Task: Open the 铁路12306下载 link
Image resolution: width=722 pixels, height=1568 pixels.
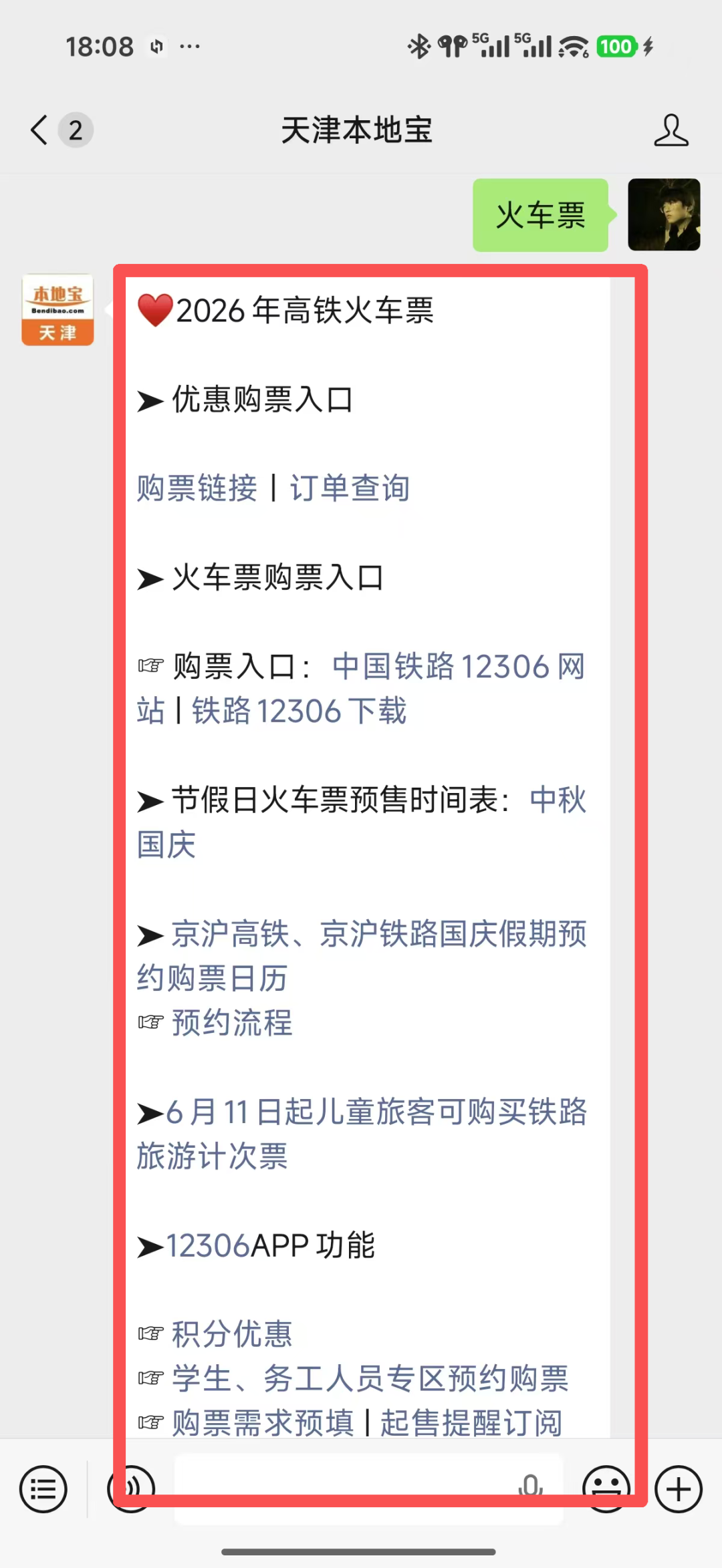Action: click(299, 711)
